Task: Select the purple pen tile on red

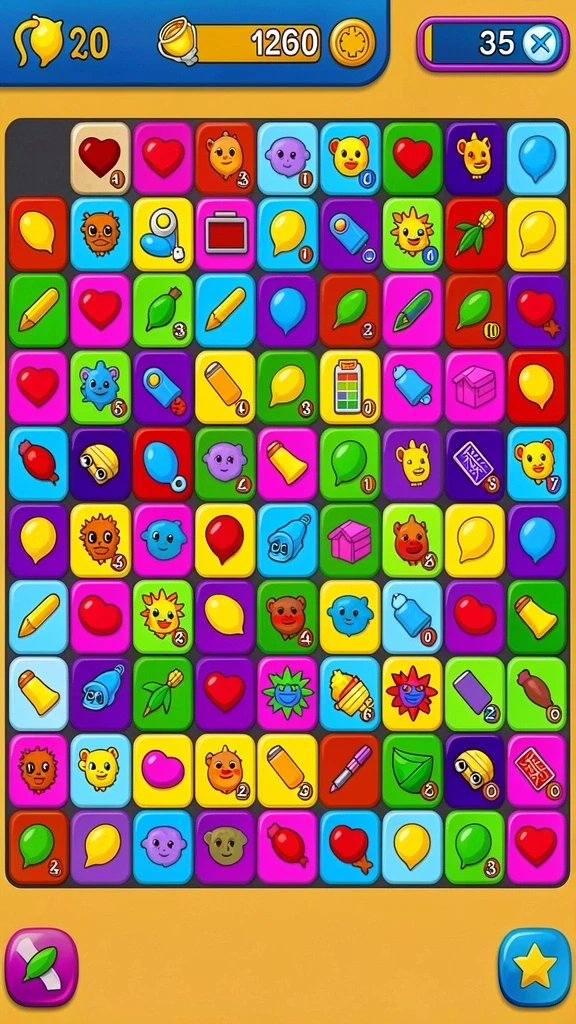Action: (x=350, y=771)
